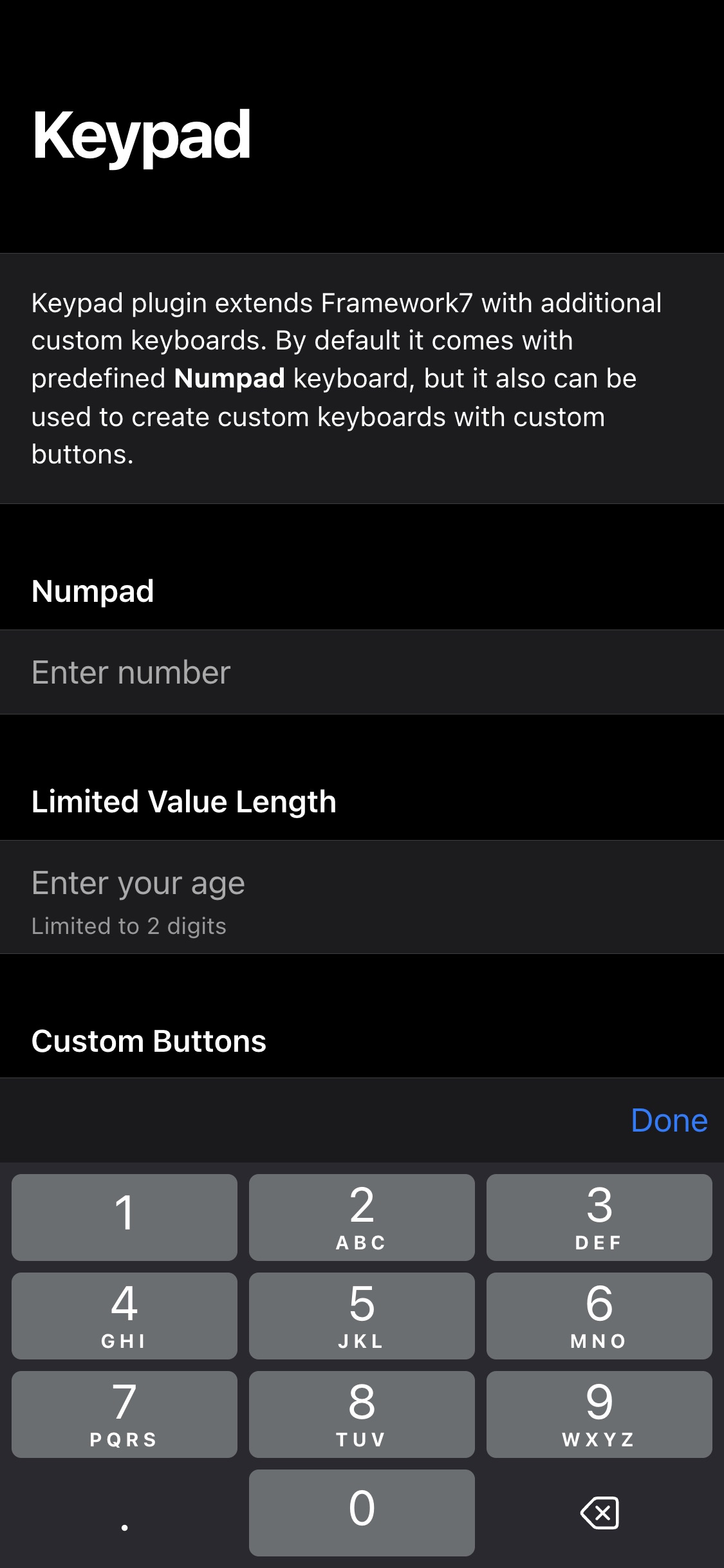Focus the Enter number field

pos(193,671)
